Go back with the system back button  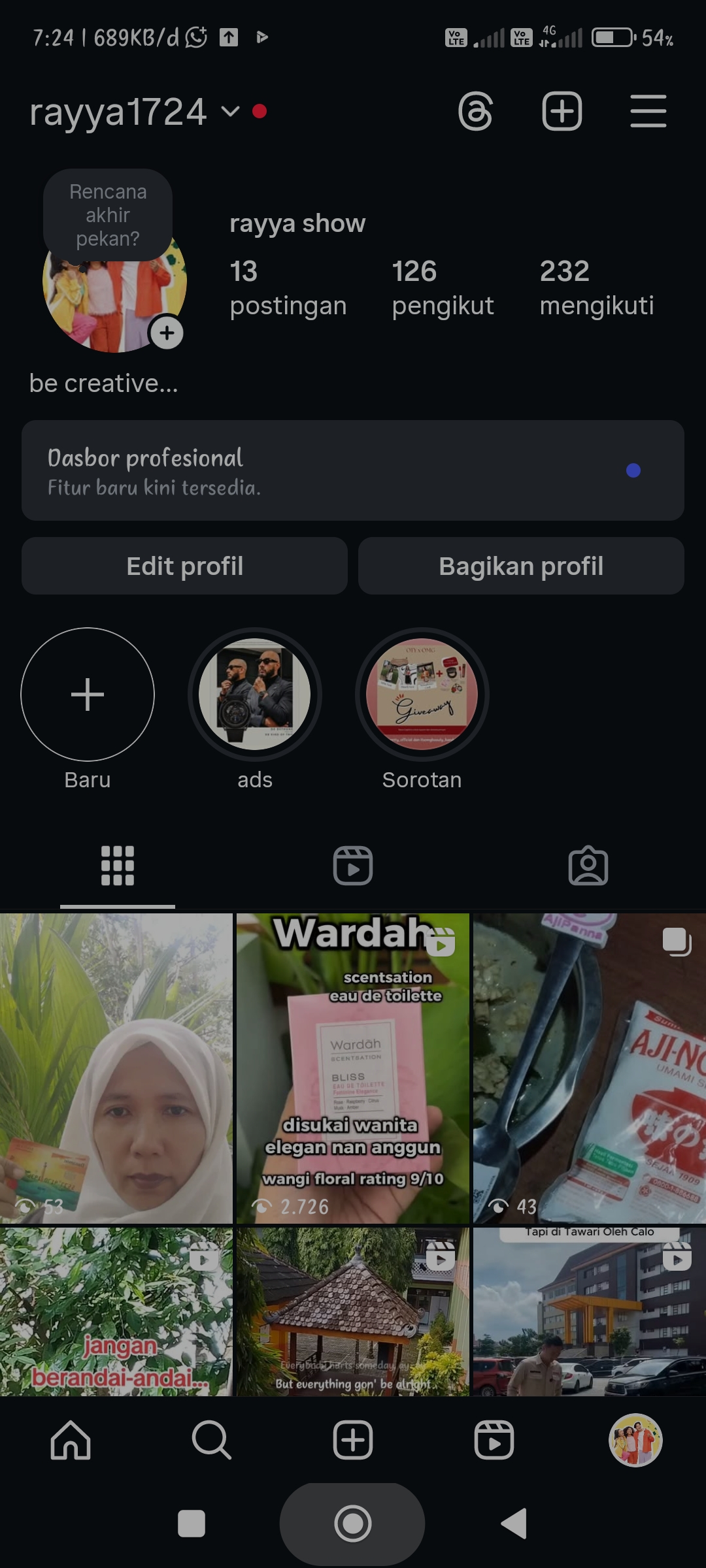[x=514, y=1524]
